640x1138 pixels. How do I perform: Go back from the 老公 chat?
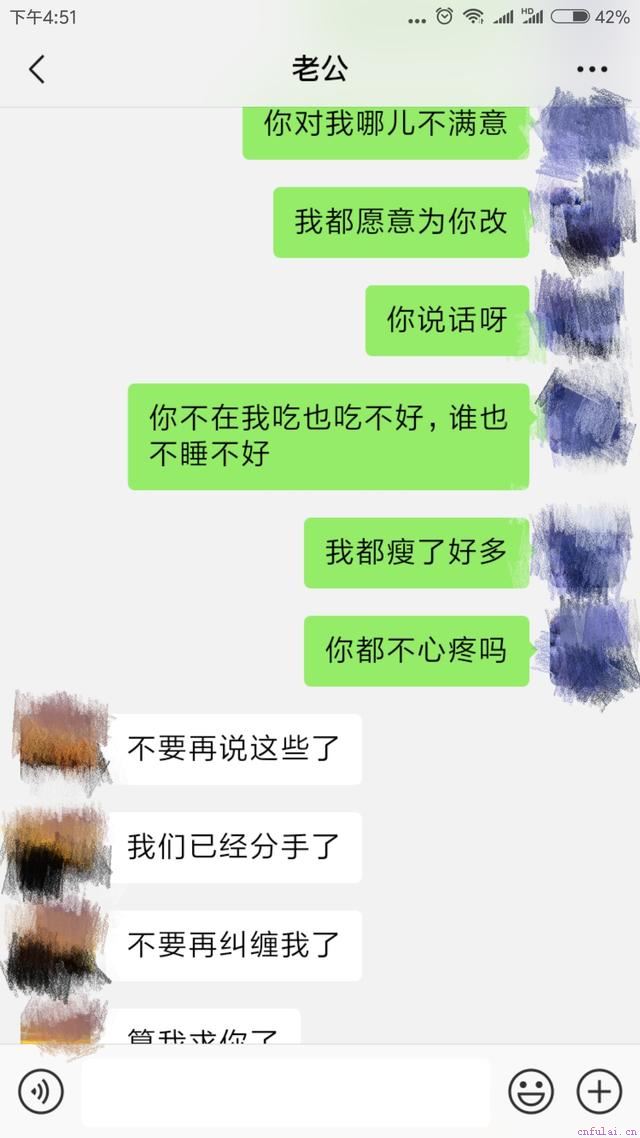pyautogui.click(x=37, y=69)
